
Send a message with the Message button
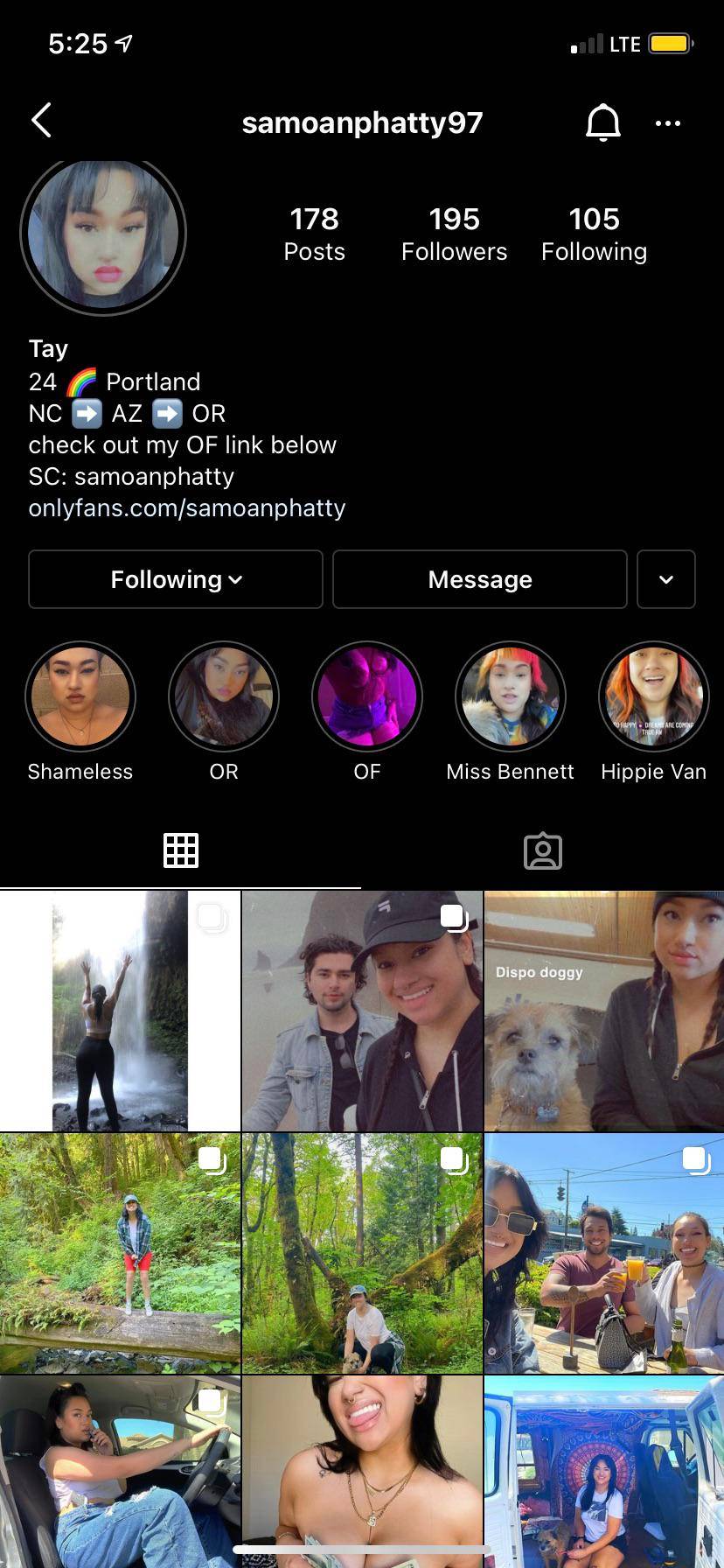[x=479, y=579]
